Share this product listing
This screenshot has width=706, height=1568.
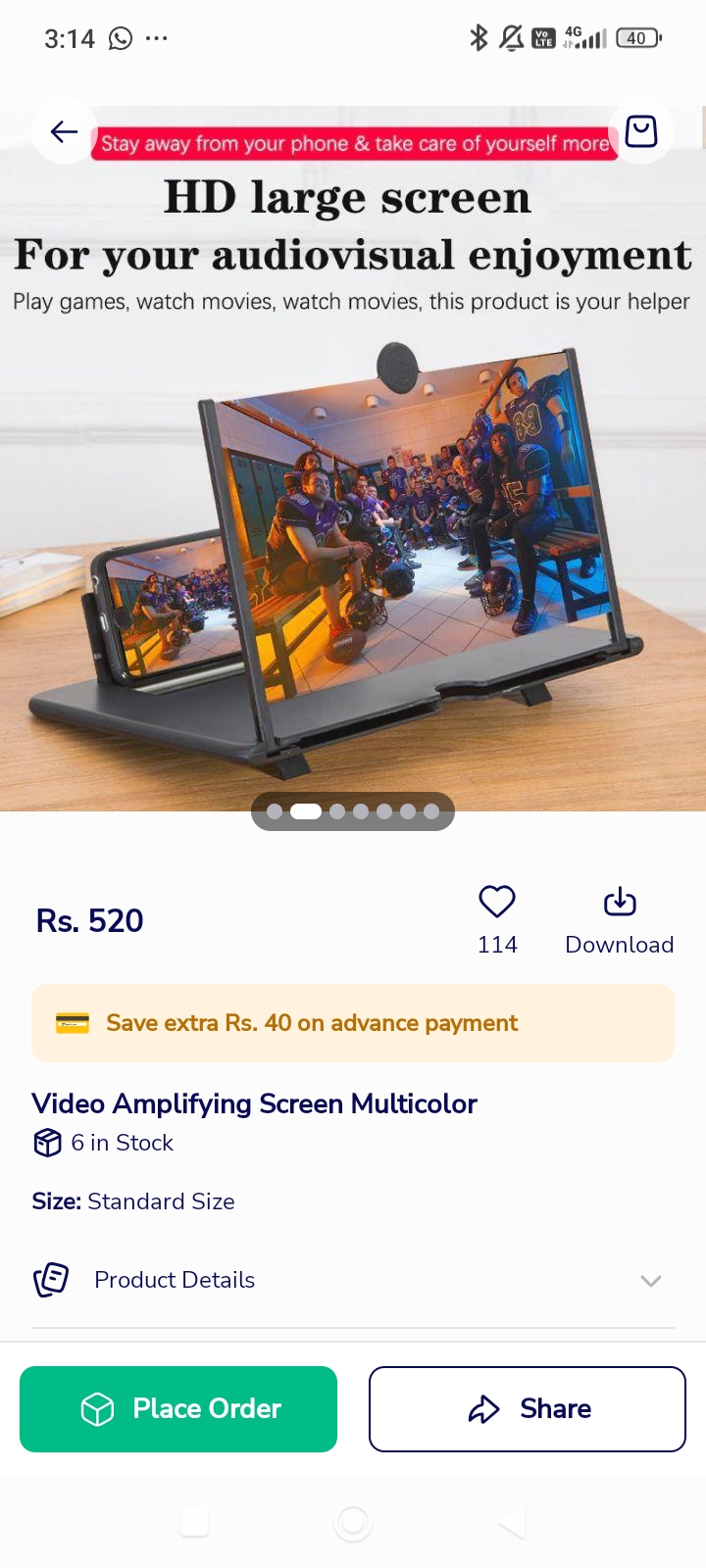pyautogui.click(x=528, y=1408)
